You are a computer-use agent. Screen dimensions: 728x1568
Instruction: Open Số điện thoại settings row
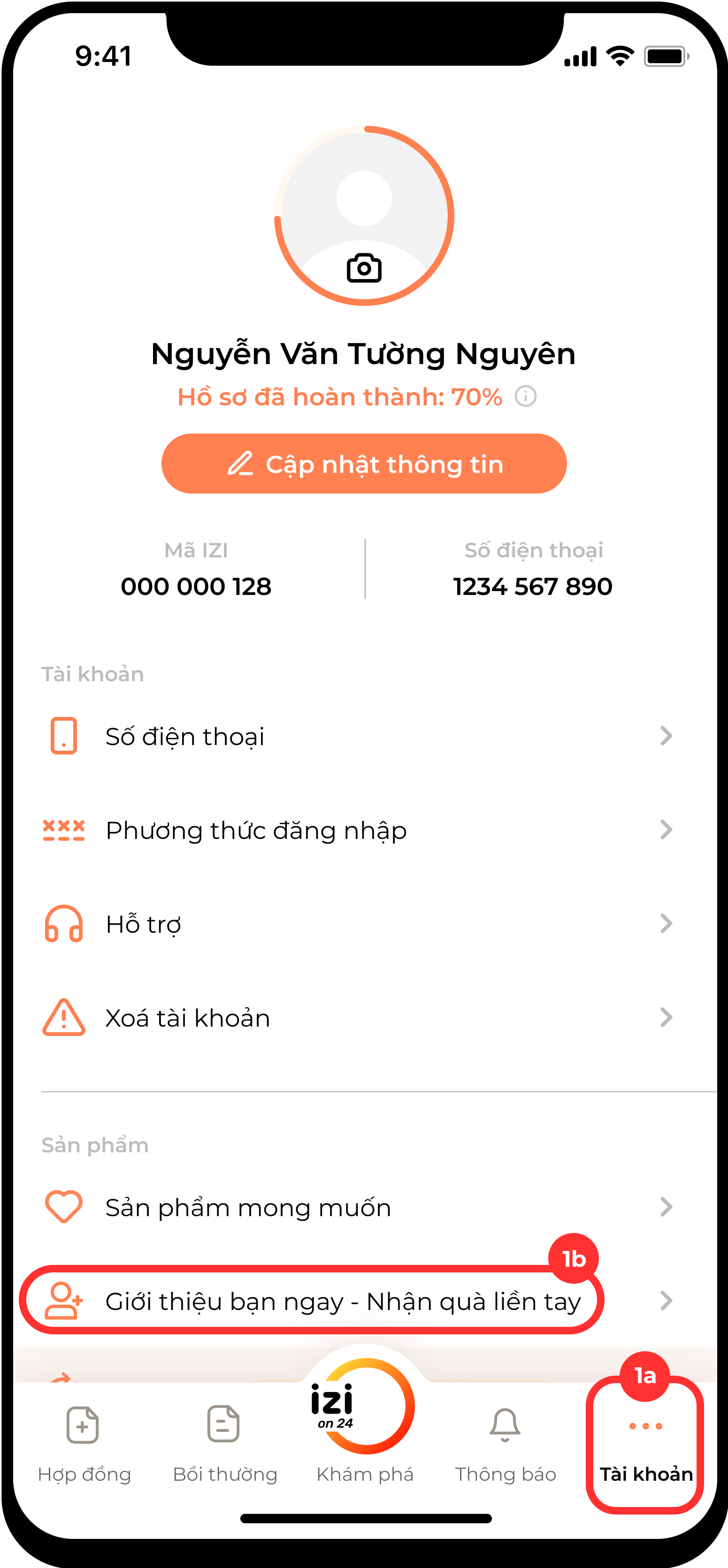click(x=359, y=736)
